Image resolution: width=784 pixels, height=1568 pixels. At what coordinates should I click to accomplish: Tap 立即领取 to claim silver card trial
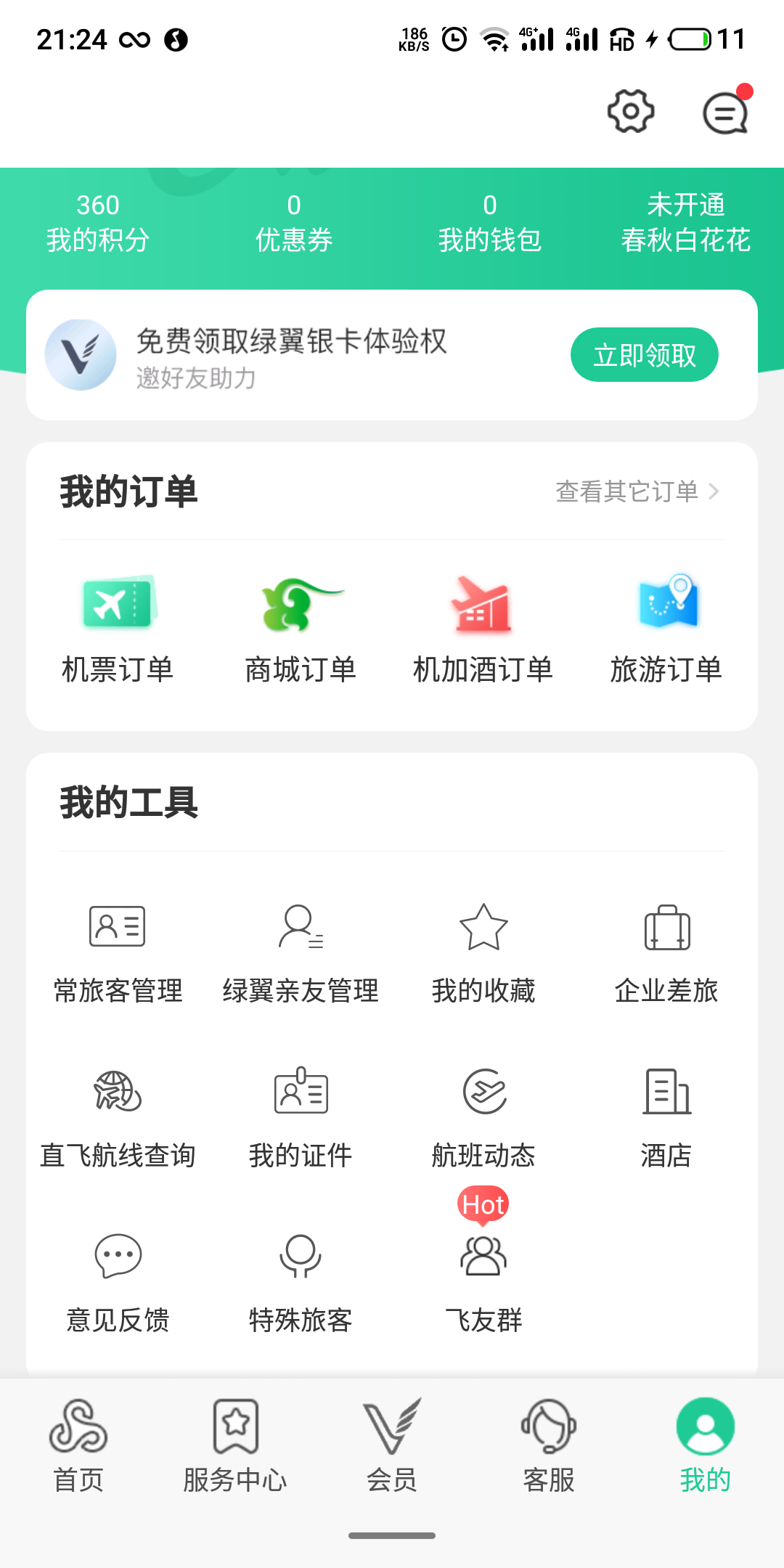point(644,355)
